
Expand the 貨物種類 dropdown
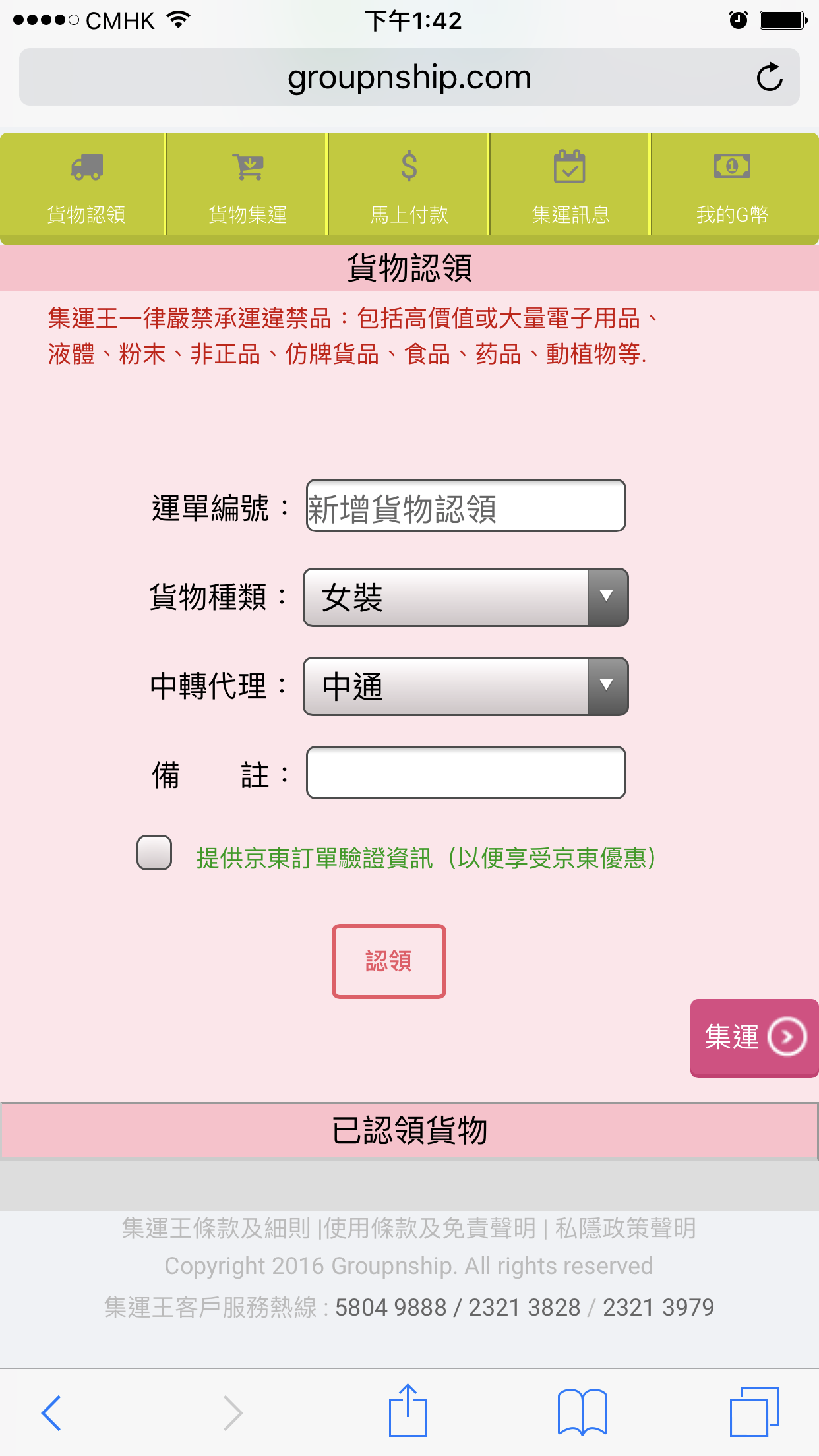click(x=466, y=597)
